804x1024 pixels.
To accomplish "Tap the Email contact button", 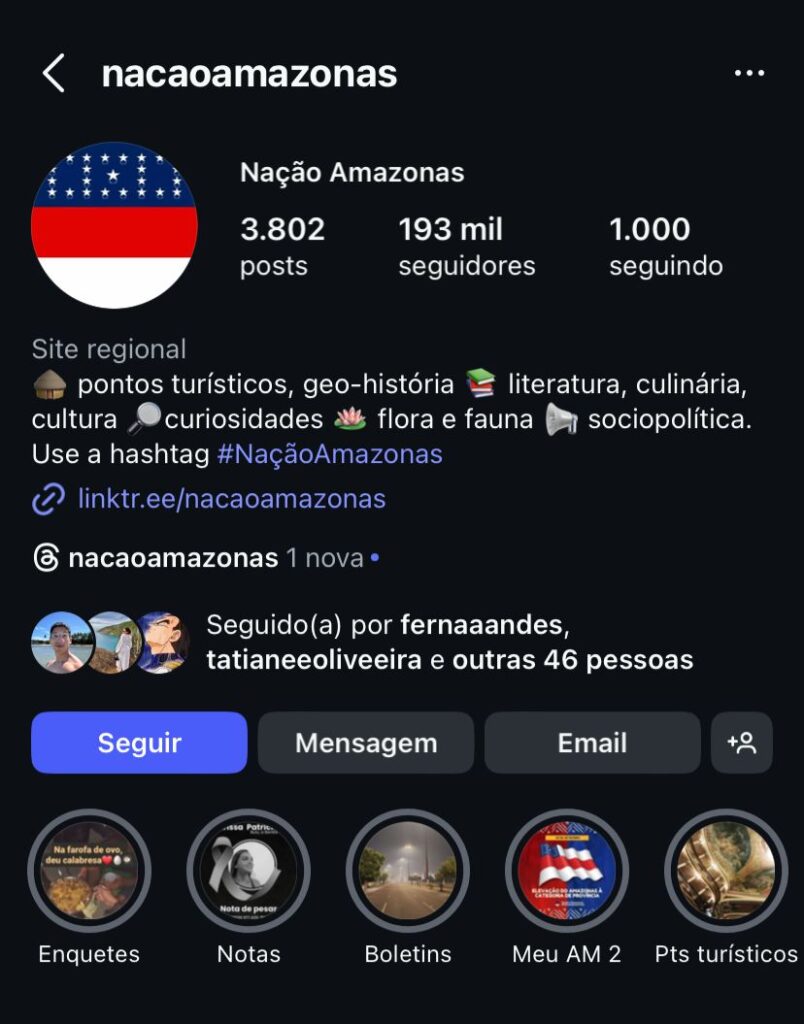I will pyautogui.click(x=592, y=743).
